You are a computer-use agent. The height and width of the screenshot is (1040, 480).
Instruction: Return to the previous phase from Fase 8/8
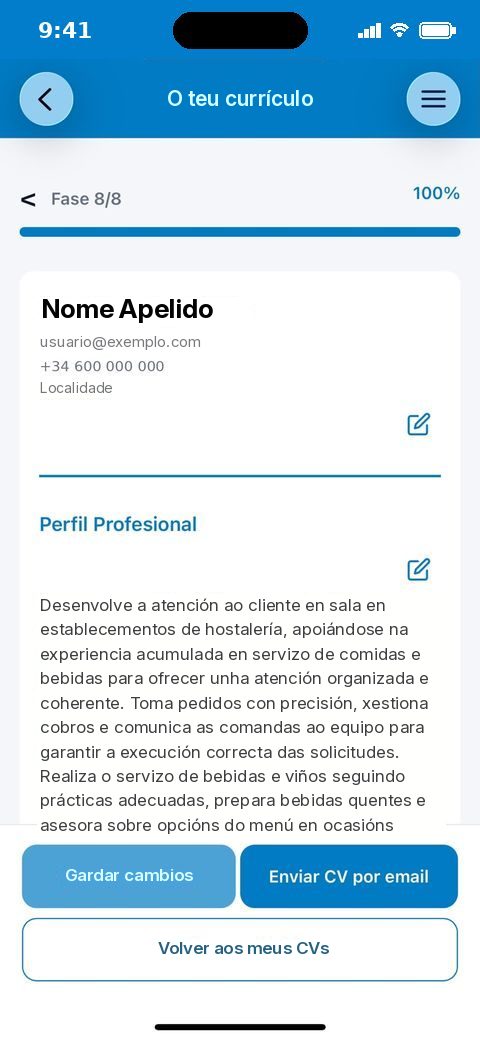[28, 199]
